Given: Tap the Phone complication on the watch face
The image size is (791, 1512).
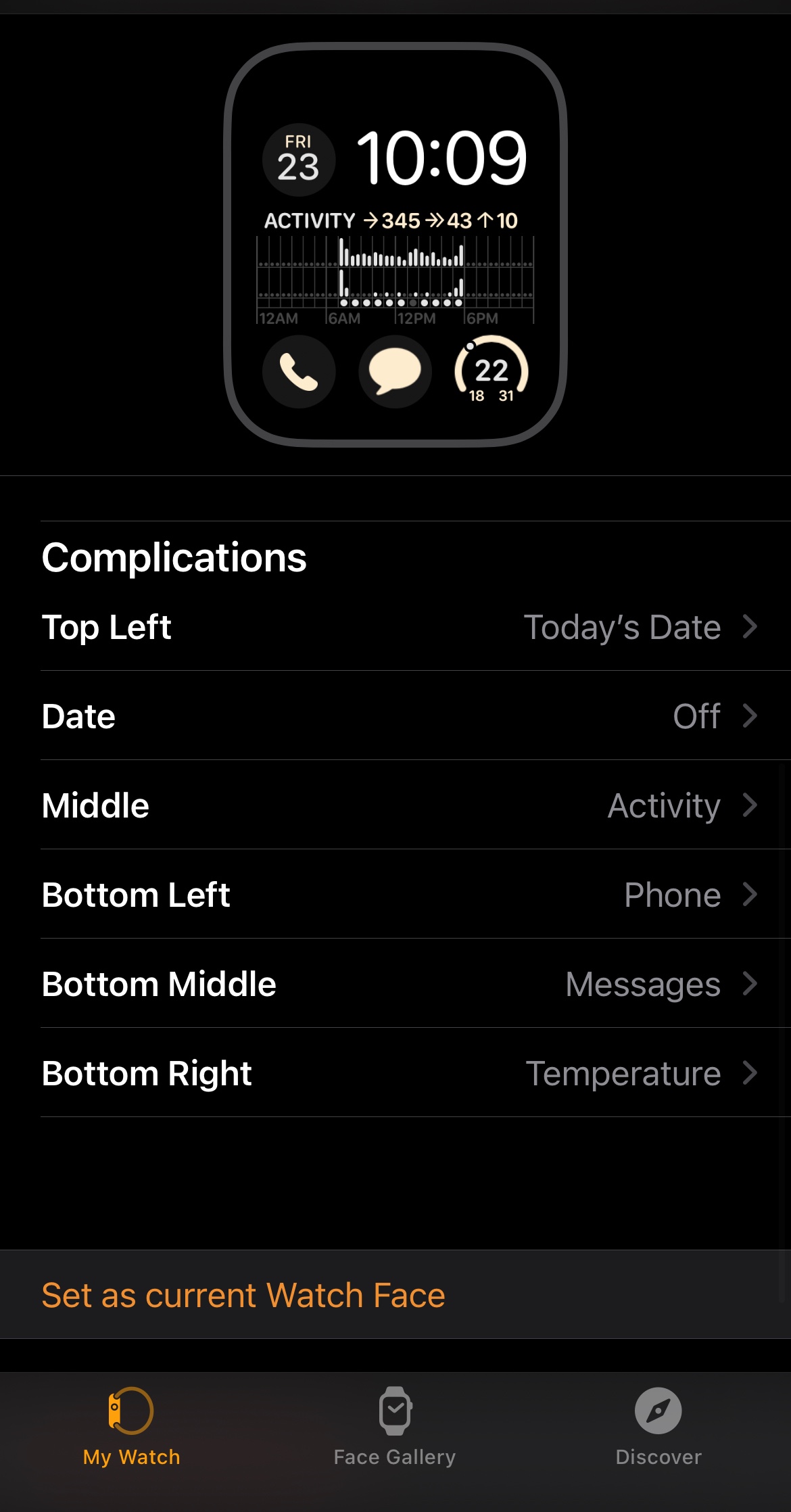Looking at the screenshot, I should click(299, 371).
